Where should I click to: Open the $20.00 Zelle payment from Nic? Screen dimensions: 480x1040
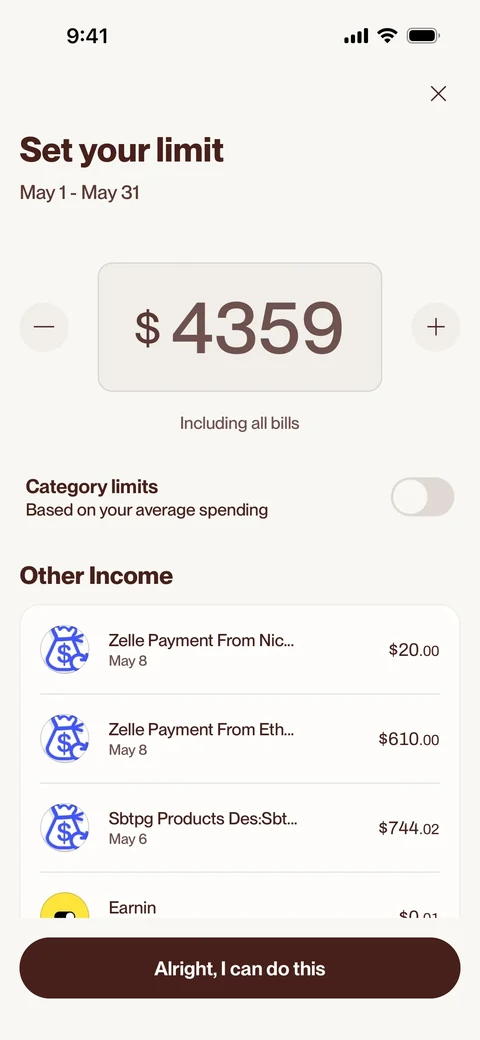[240, 650]
